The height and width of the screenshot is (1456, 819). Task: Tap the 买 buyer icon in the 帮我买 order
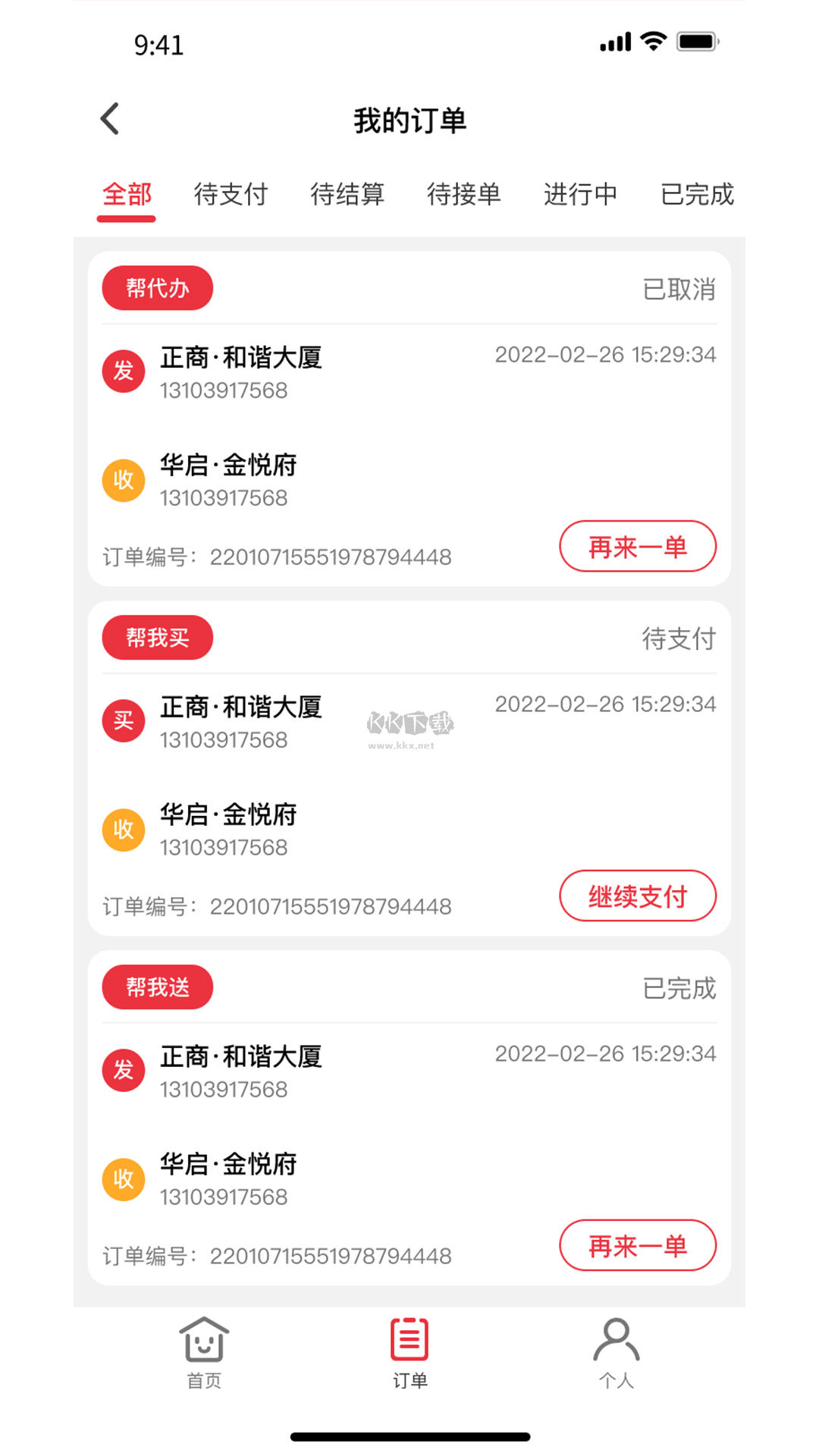pos(123,720)
